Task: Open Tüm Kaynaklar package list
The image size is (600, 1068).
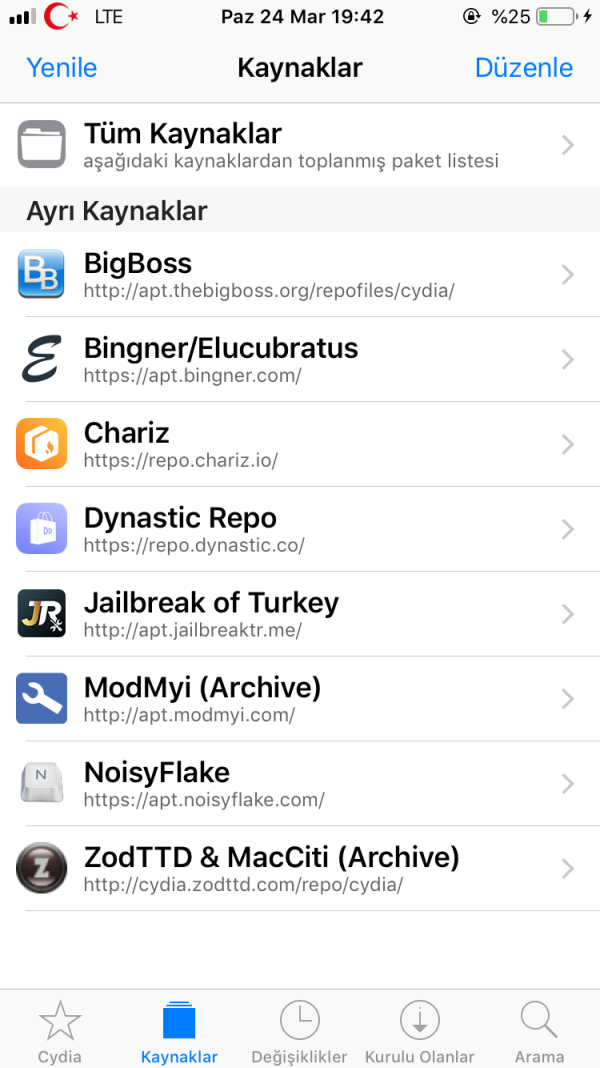Action: pyautogui.click(x=300, y=145)
